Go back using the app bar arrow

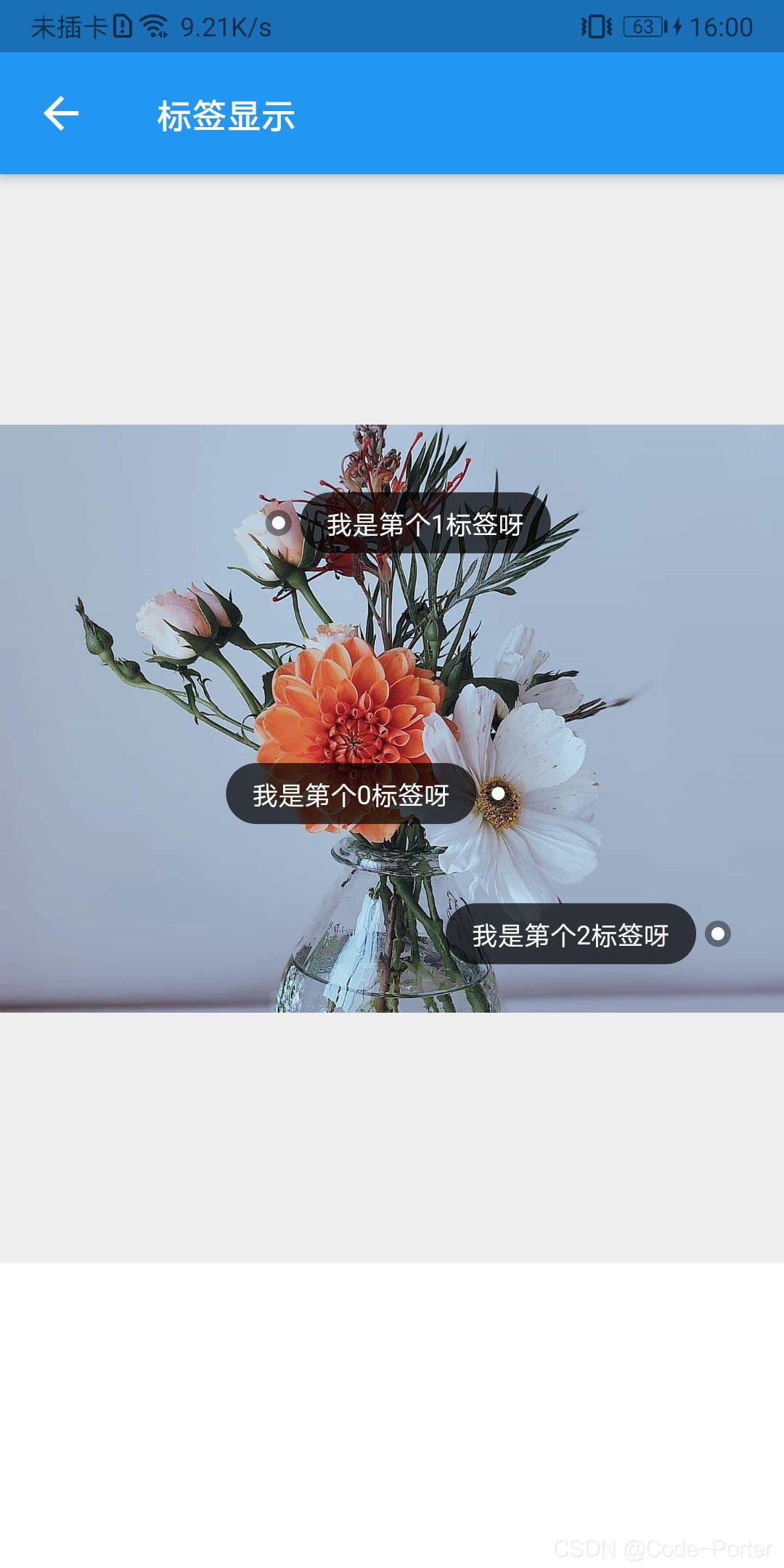(x=61, y=114)
